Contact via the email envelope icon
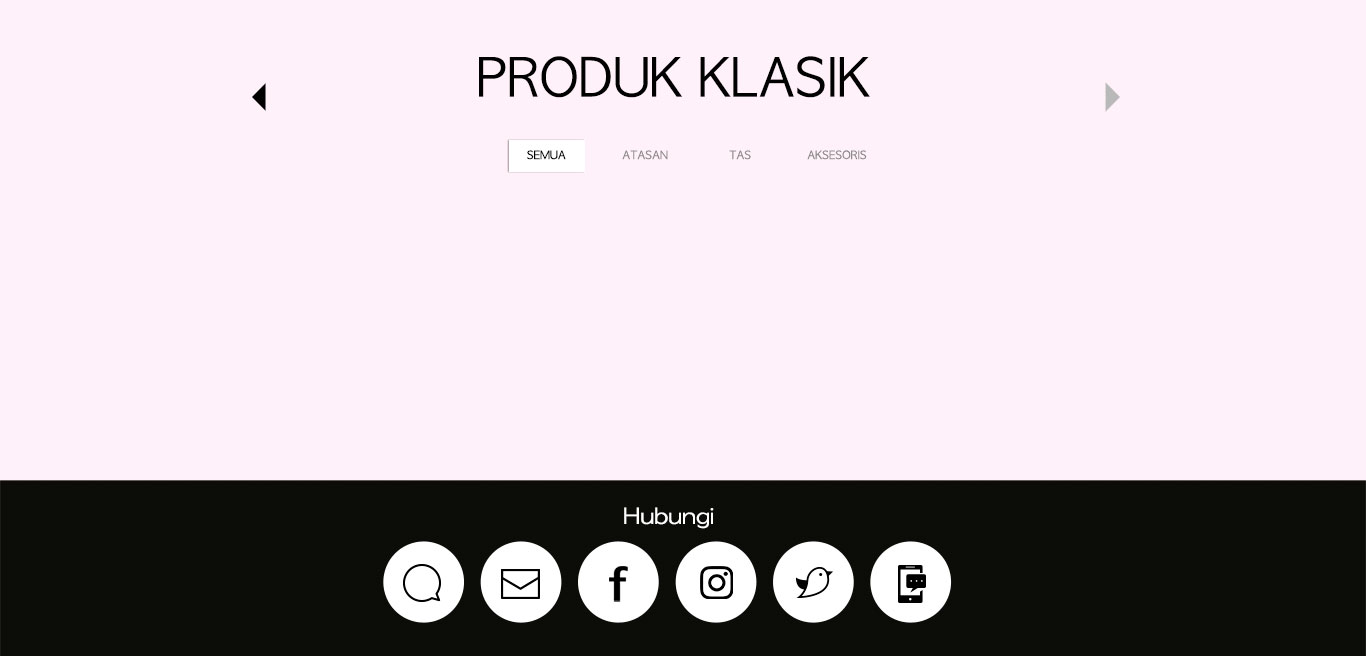 coord(521,582)
